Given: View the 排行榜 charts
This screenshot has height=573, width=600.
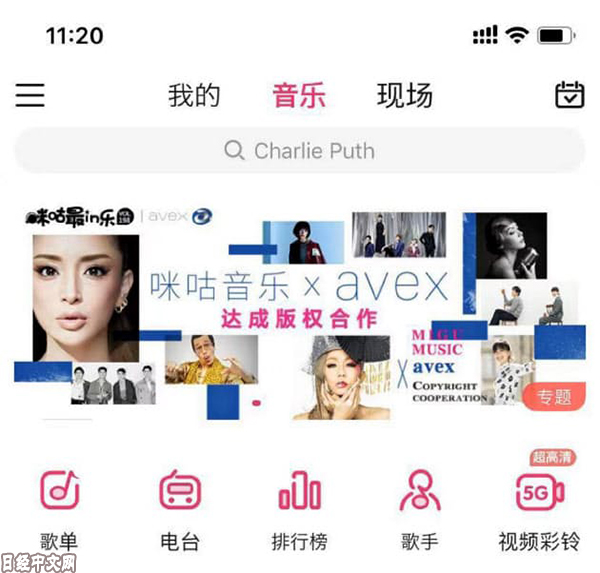Looking at the screenshot, I should [300, 507].
